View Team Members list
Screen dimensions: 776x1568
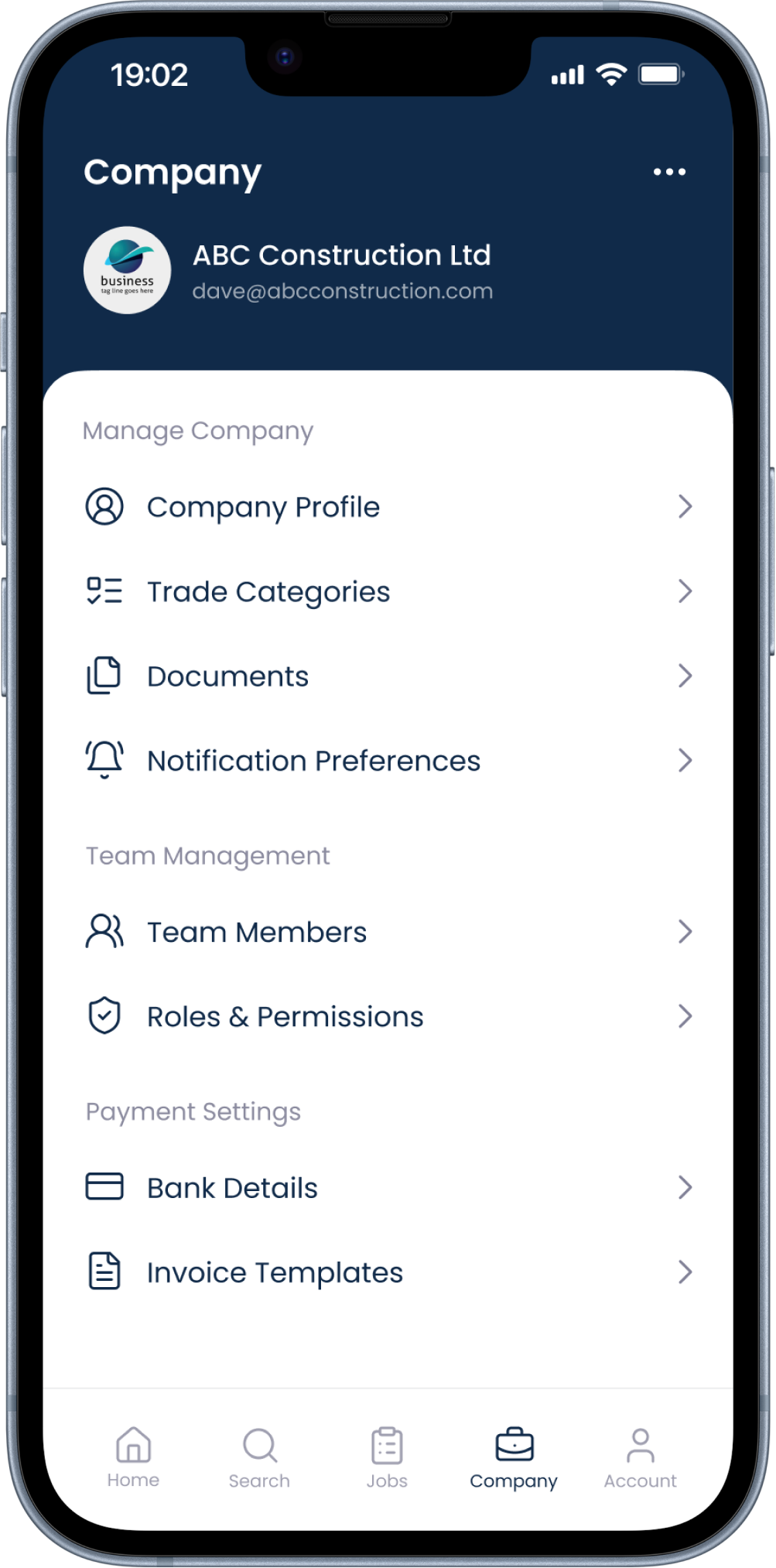(387, 932)
